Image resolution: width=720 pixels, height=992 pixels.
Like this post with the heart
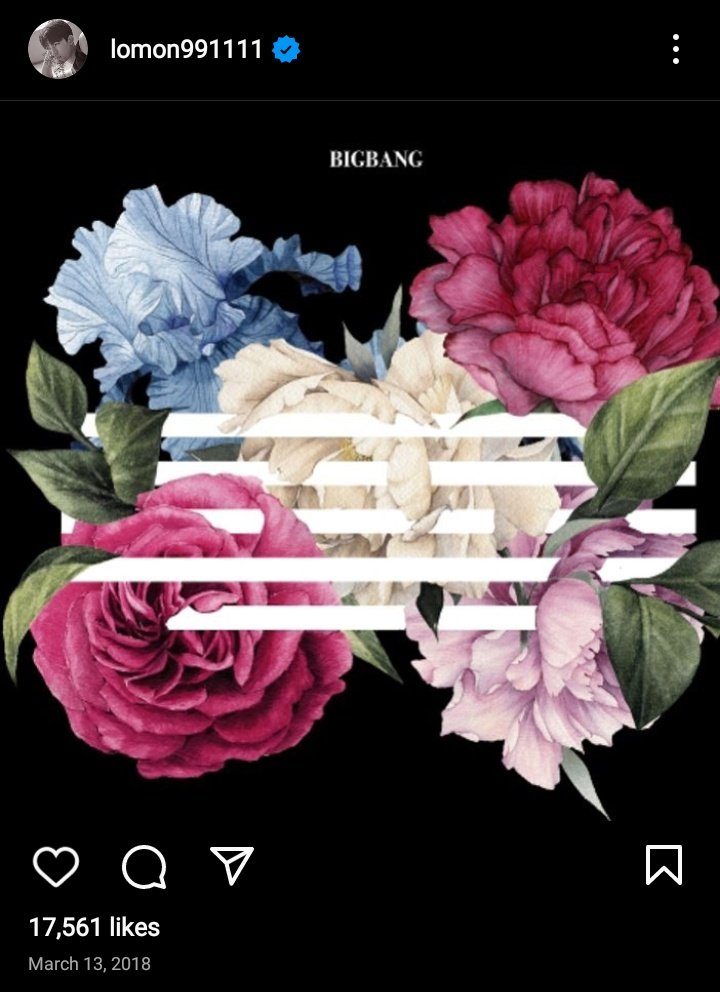point(55,865)
